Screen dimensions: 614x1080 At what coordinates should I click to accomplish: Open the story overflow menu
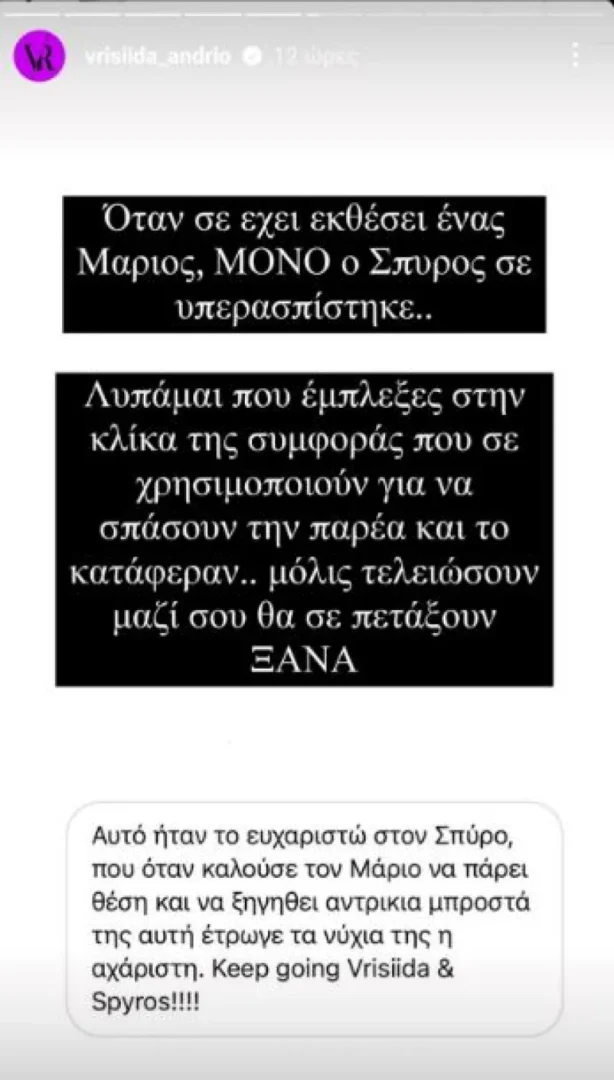point(576,56)
